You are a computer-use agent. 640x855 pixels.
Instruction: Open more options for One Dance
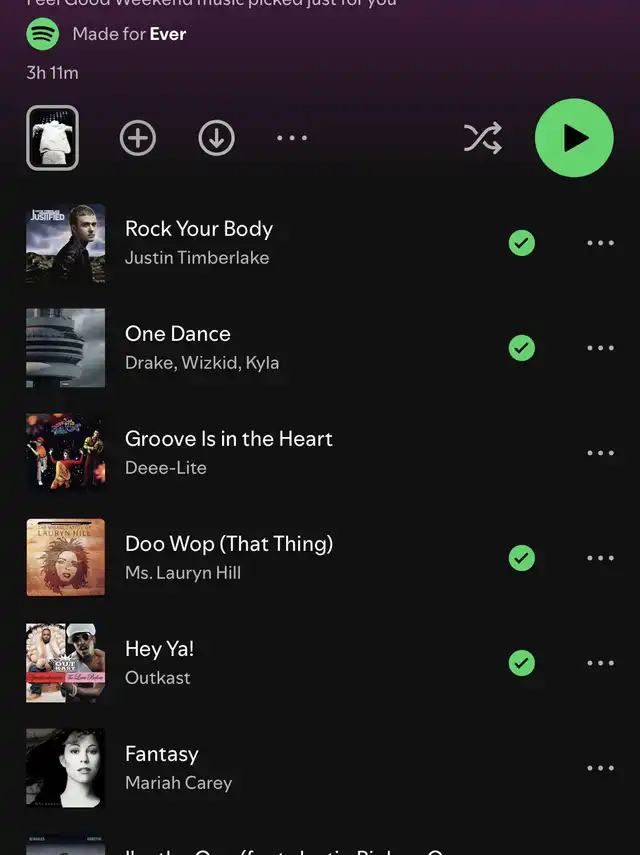[600, 348]
